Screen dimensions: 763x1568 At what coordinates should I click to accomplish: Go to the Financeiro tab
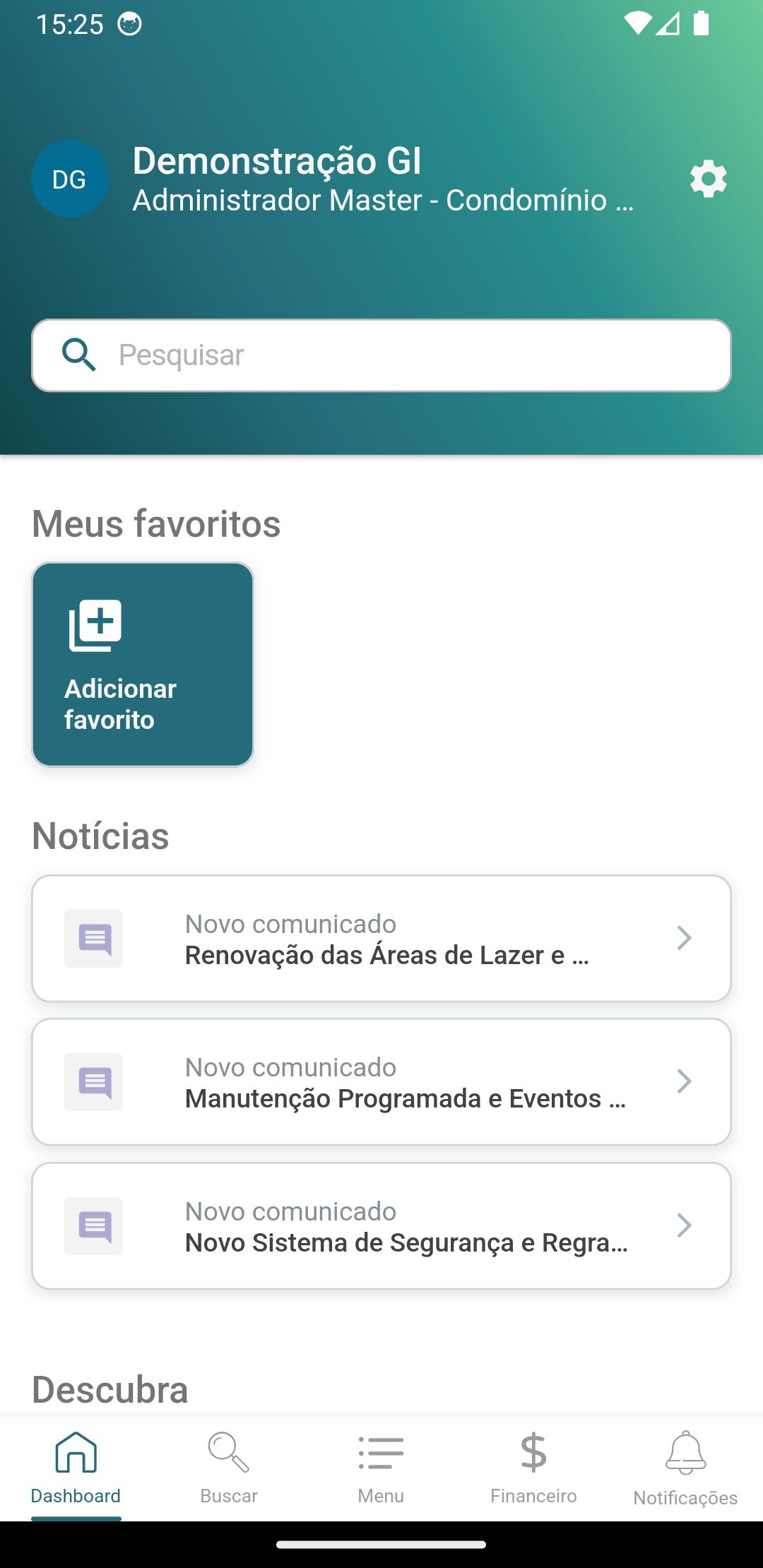[x=533, y=1469]
